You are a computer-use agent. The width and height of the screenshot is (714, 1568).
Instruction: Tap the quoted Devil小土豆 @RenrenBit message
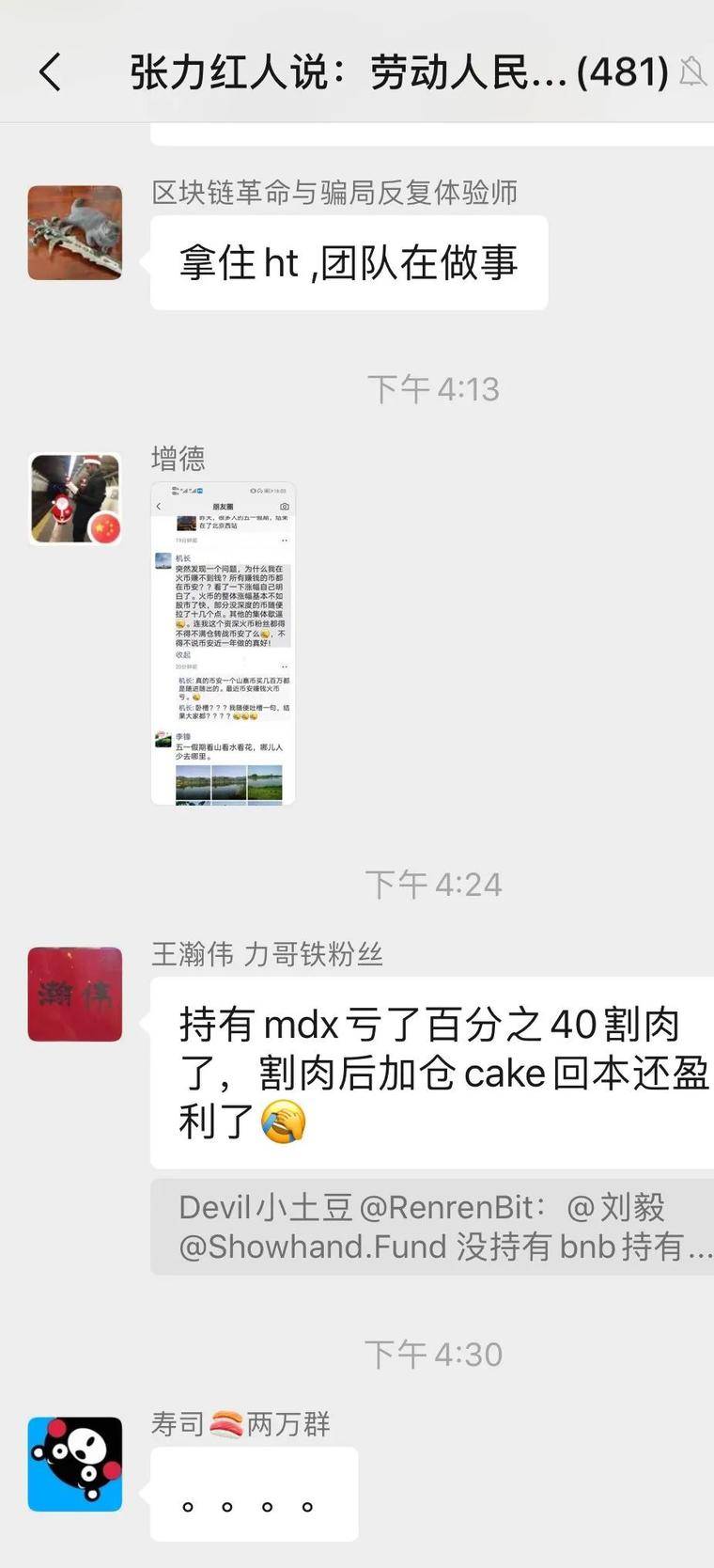[432, 1227]
